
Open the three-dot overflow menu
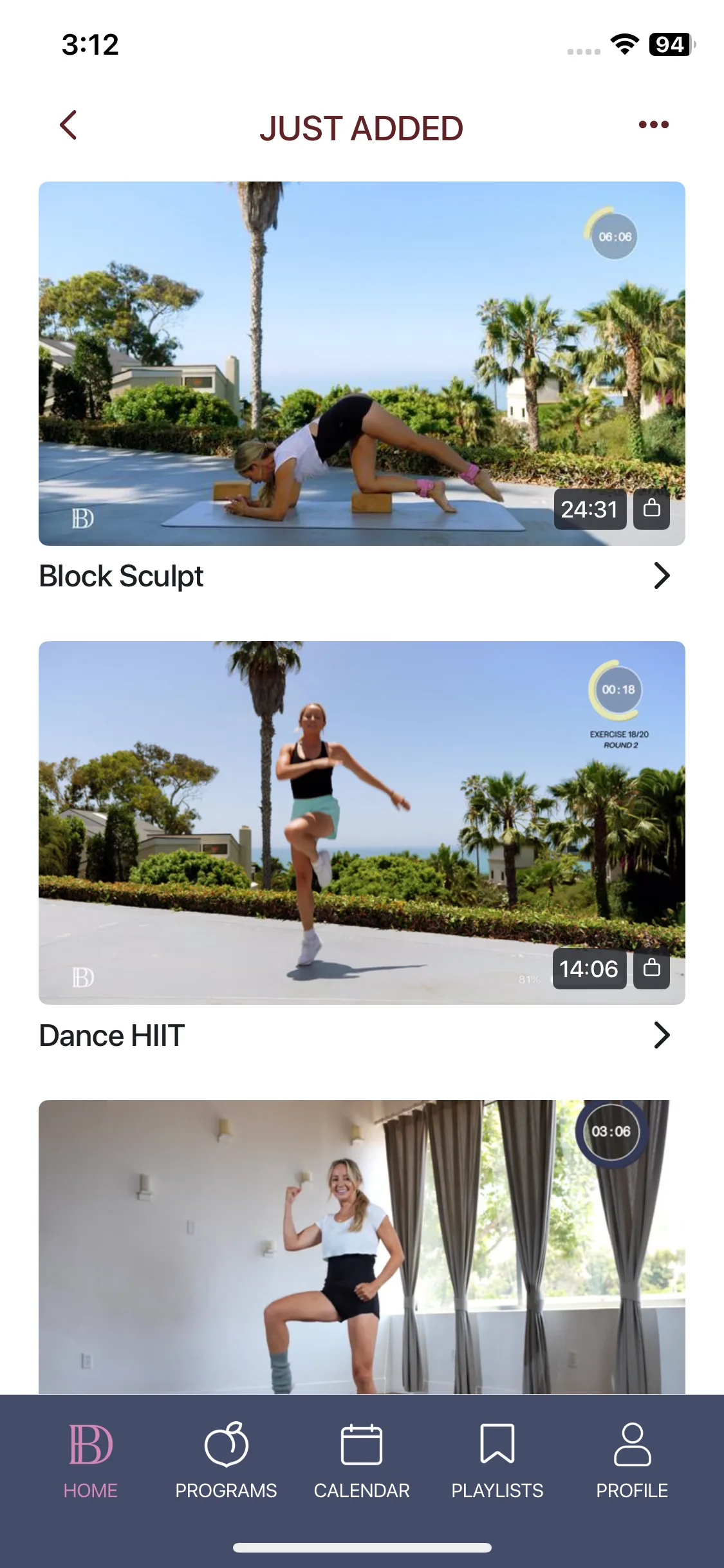coord(653,125)
